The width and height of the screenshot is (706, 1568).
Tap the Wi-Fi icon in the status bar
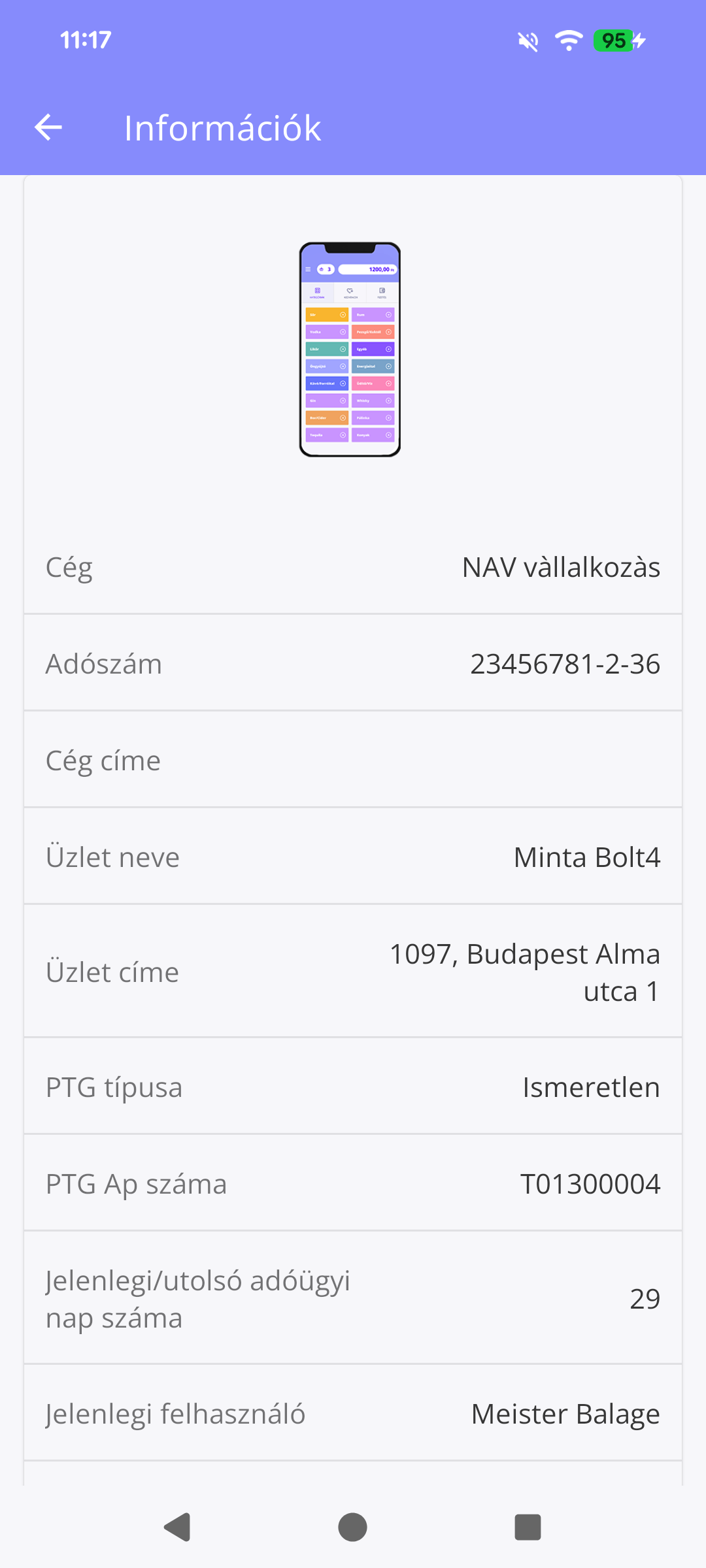[567, 41]
